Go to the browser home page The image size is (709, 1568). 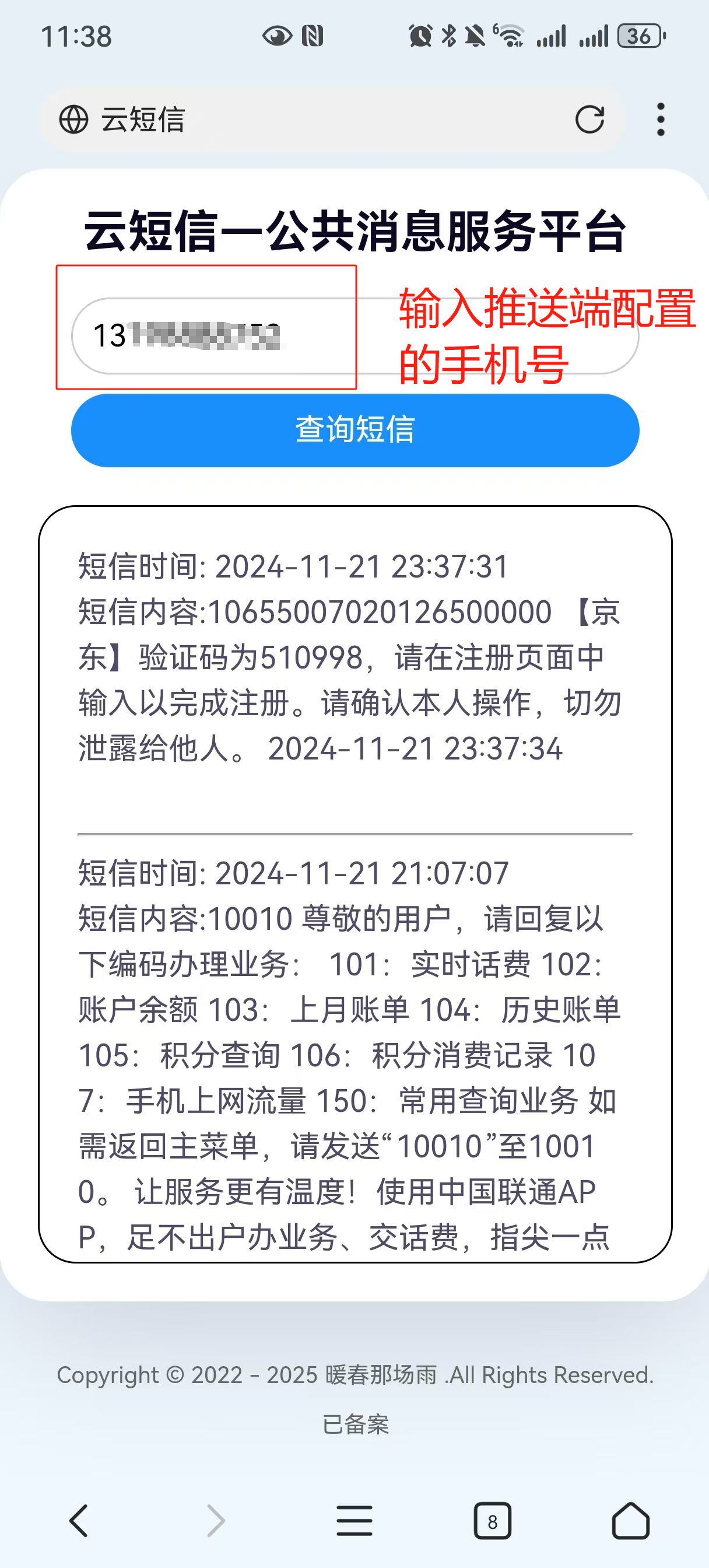[x=630, y=1521]
